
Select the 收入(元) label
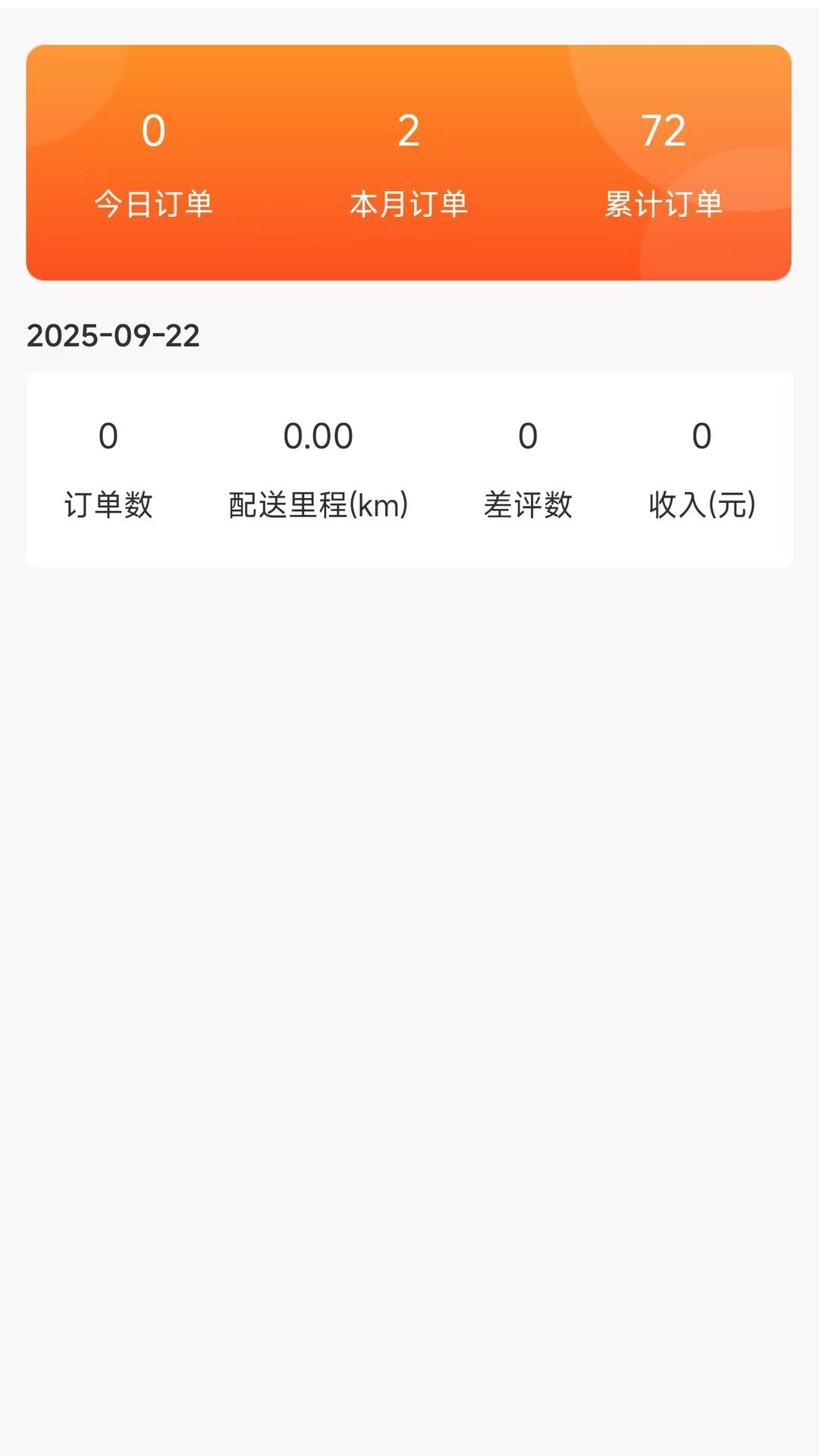point(704,503)
